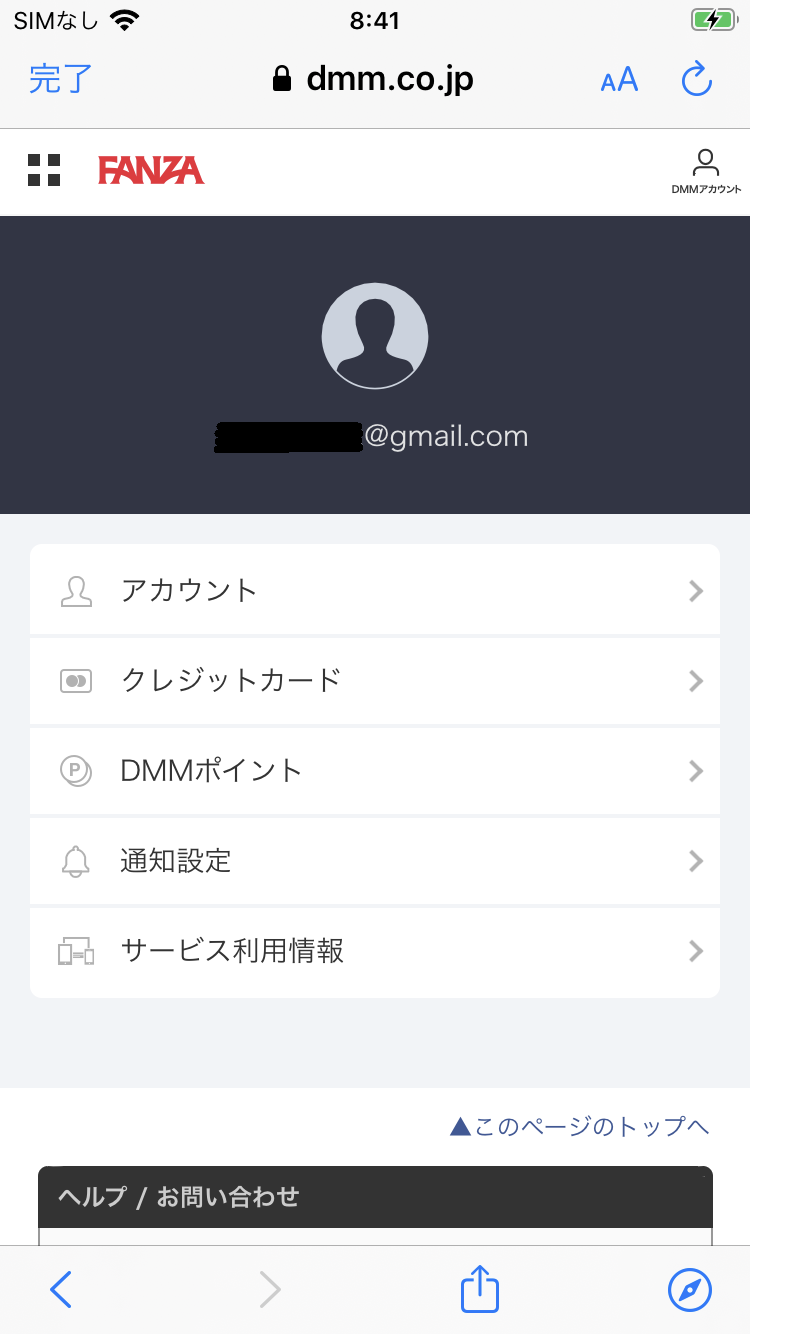Tap 完了 to close the browser view
800x1334 pixels.
click(x=60, y=79)
